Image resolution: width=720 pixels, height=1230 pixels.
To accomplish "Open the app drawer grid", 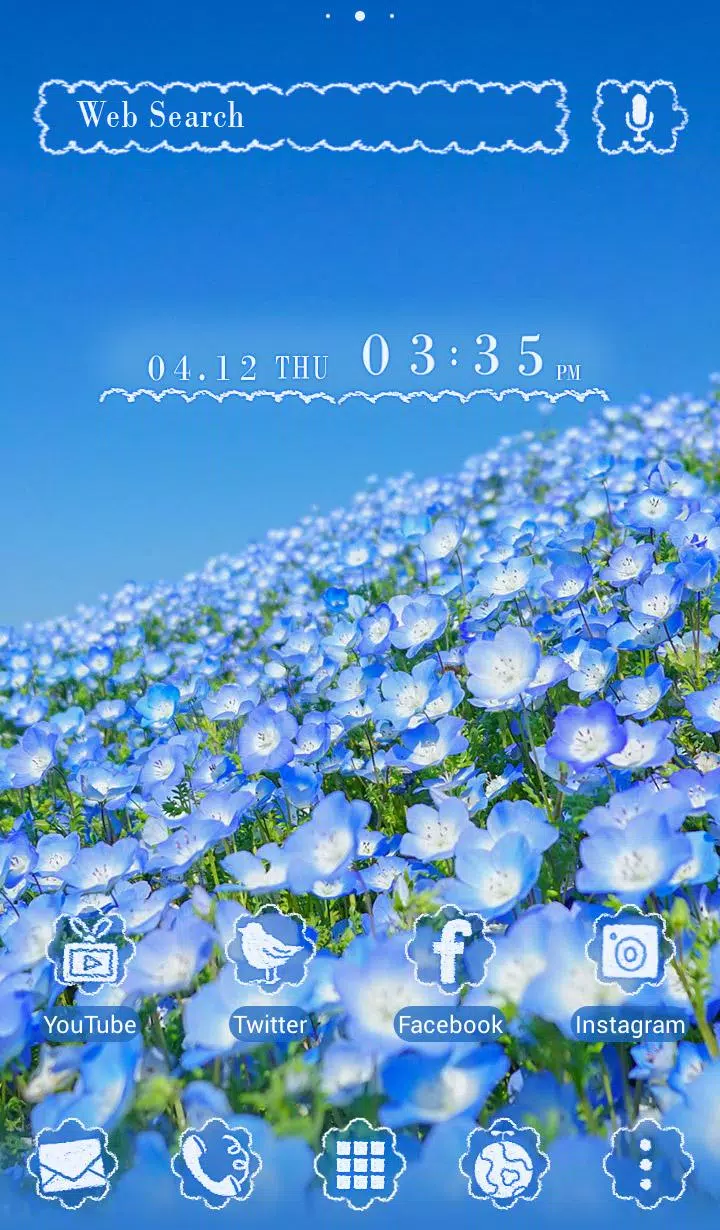I will click(360, 1164).
